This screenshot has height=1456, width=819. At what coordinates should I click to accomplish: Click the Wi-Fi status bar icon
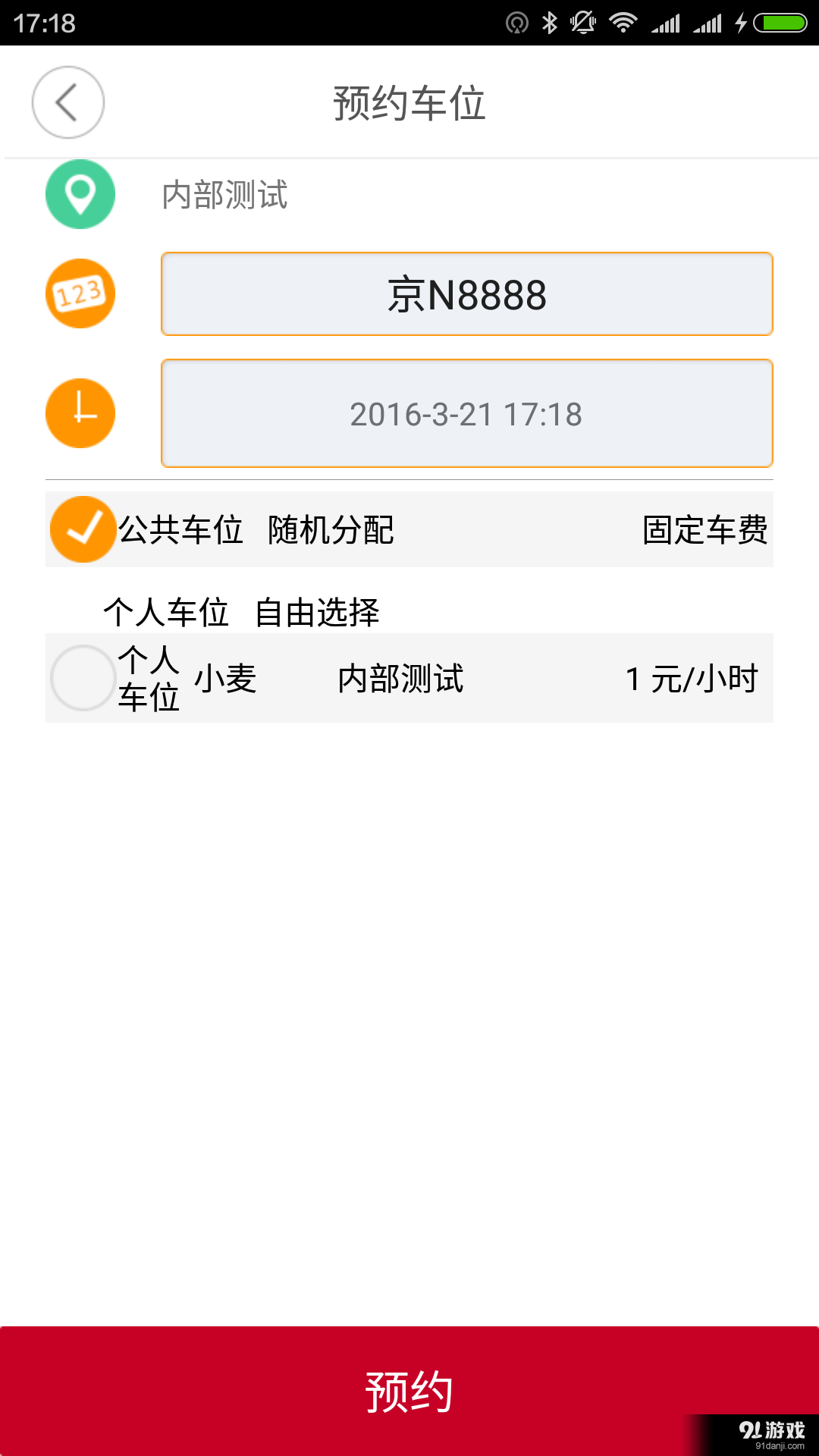624,21
